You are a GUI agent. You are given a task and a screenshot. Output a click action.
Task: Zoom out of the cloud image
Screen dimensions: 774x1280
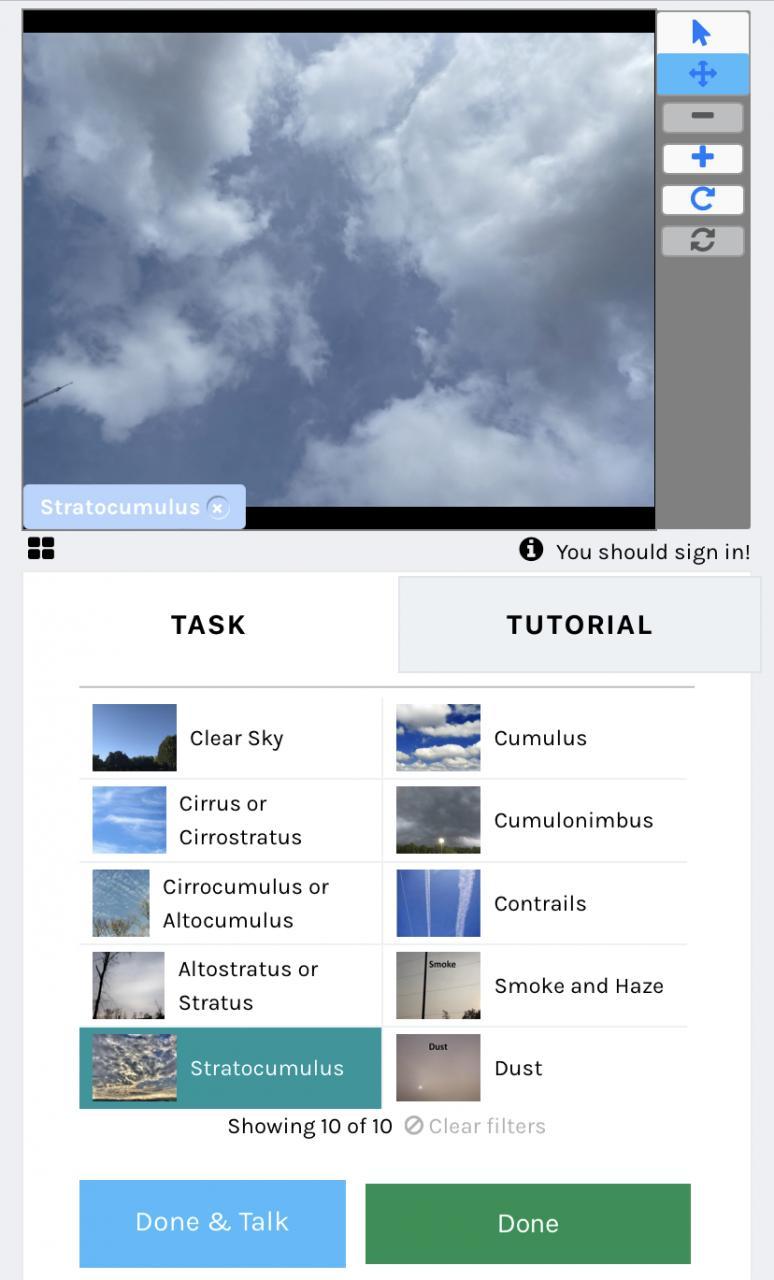(x=702, y=117)
